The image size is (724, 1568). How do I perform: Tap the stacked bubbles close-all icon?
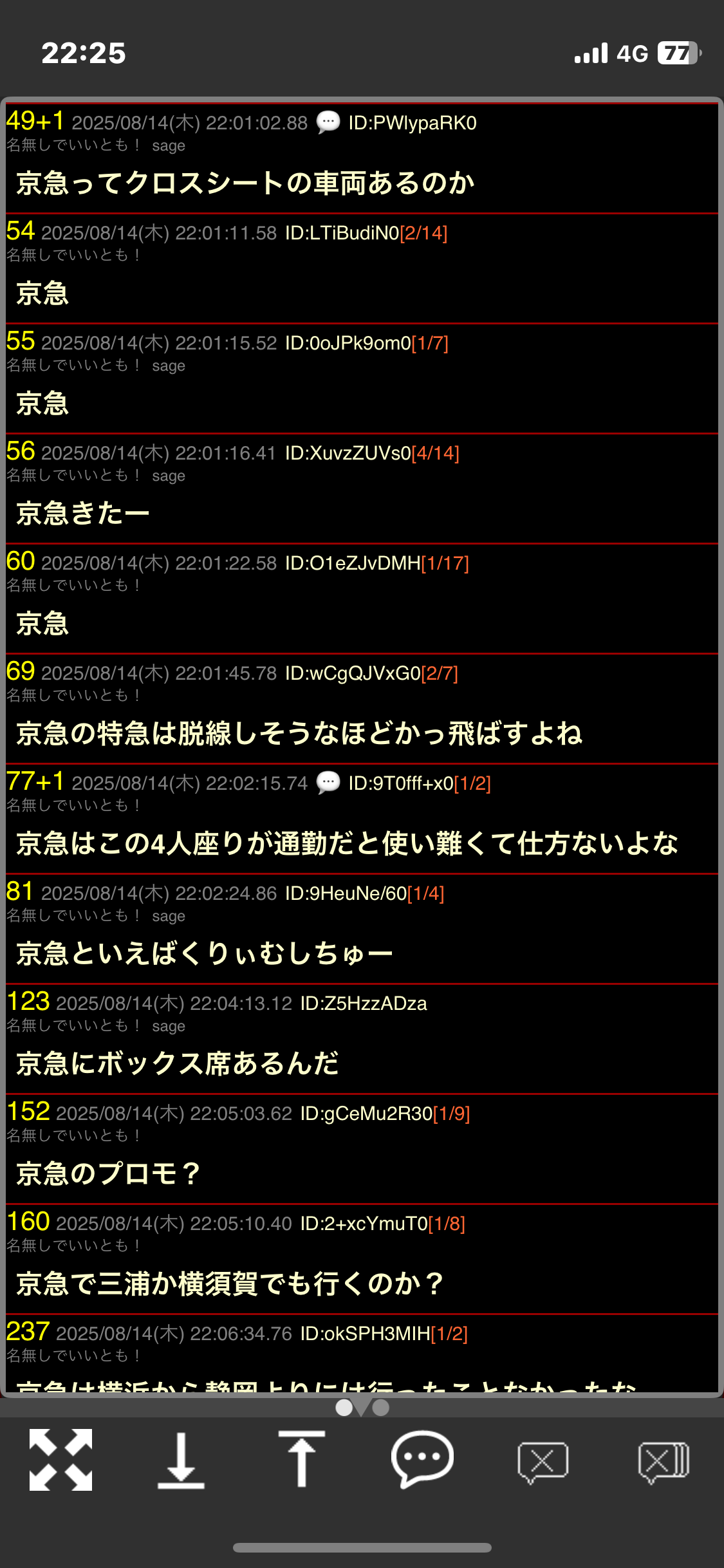click(x=664, y=1462)
